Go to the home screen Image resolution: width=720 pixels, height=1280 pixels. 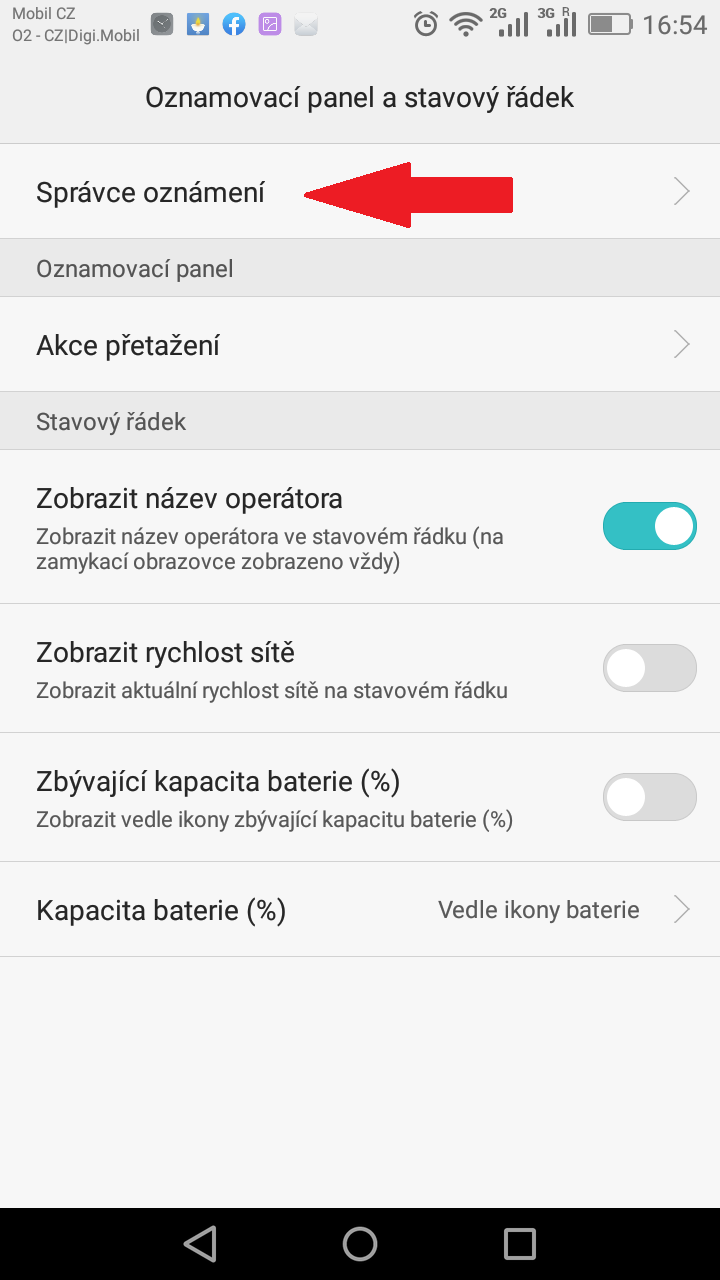pos(360,1243)
